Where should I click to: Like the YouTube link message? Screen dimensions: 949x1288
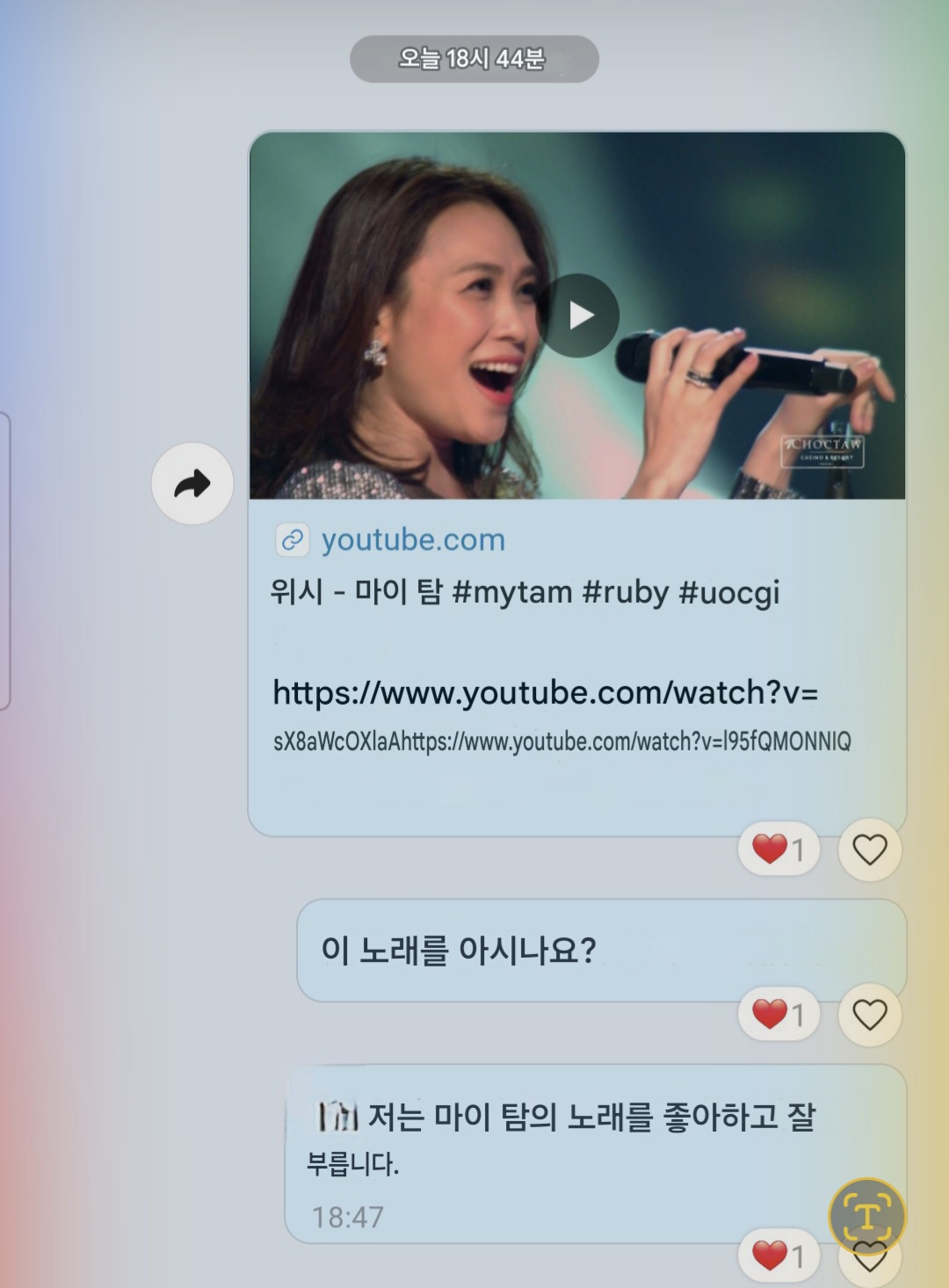(x=869, y=850)
